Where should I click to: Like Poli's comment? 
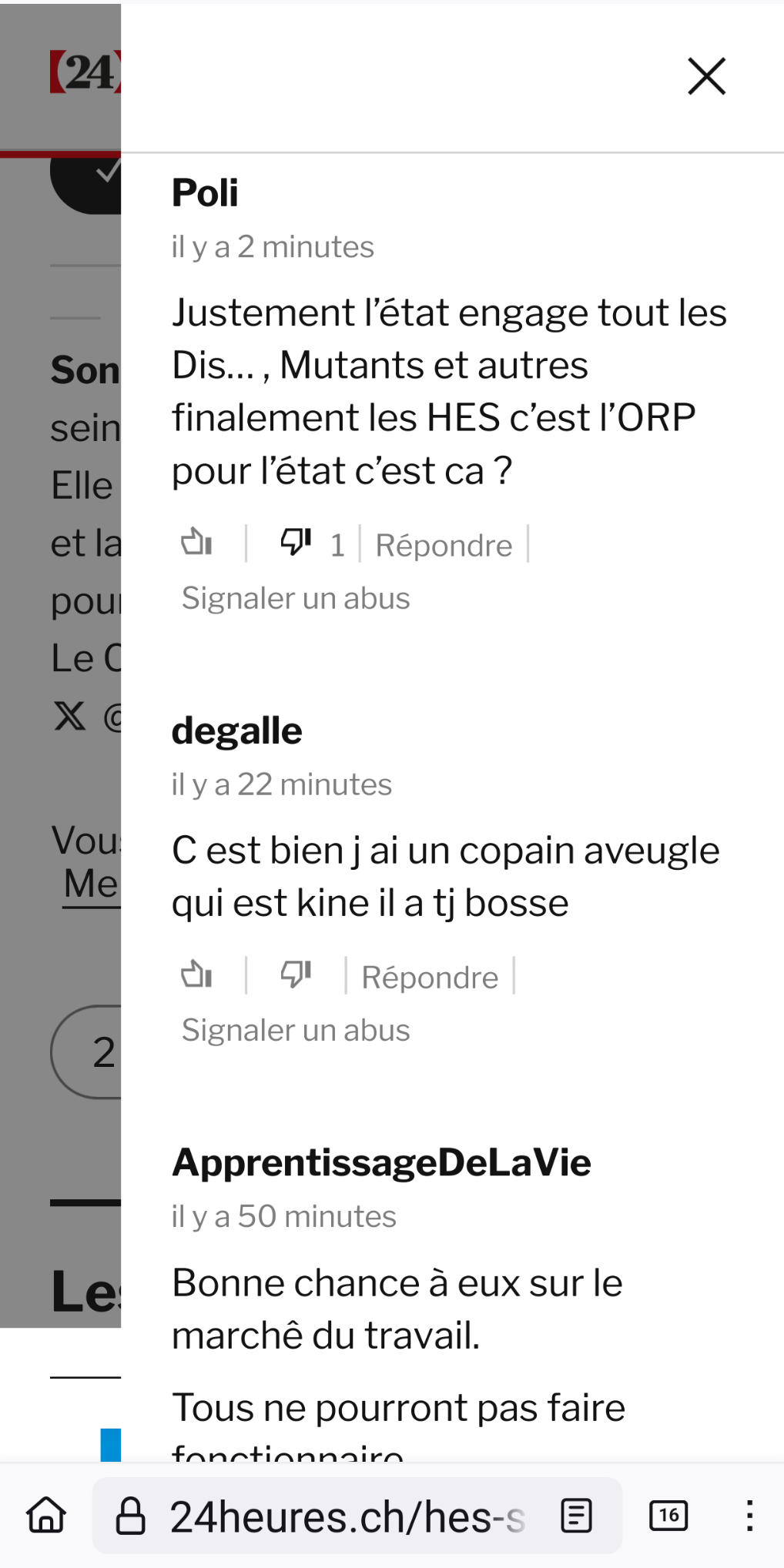coord(196,543)
